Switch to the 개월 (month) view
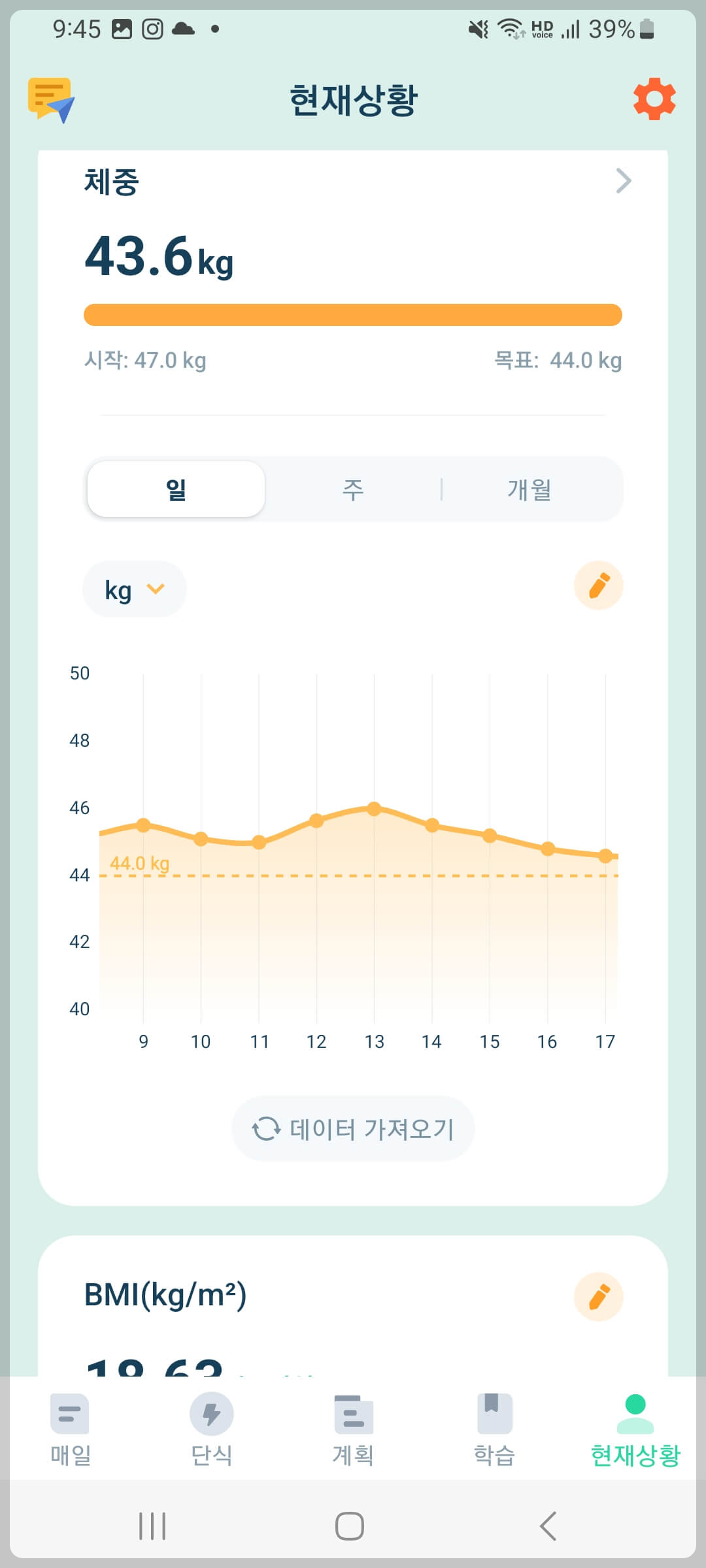Screen dimensions: 706x1568 tap(529, 489)
